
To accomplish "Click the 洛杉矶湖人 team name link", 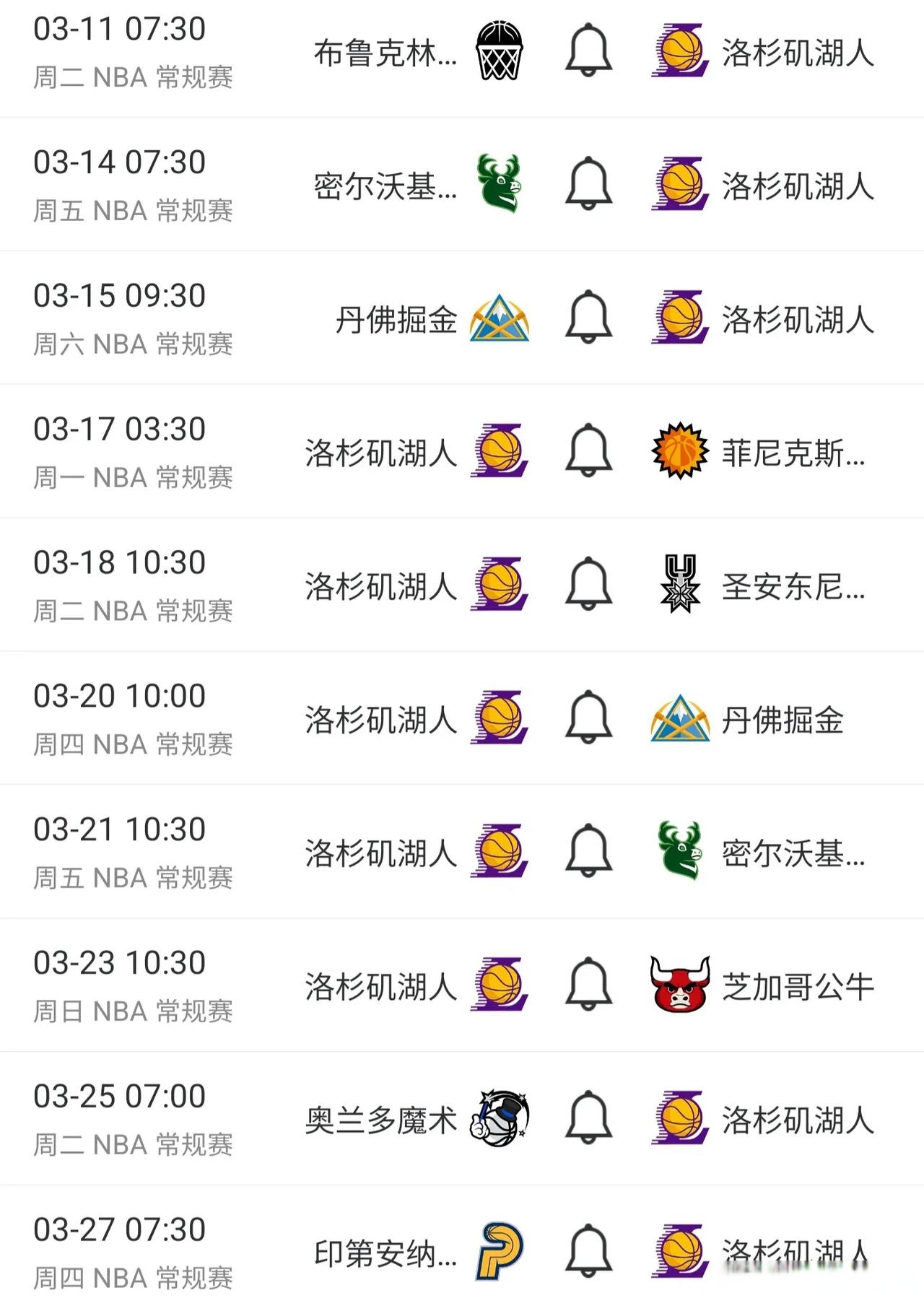I will (x=798, y=51).
